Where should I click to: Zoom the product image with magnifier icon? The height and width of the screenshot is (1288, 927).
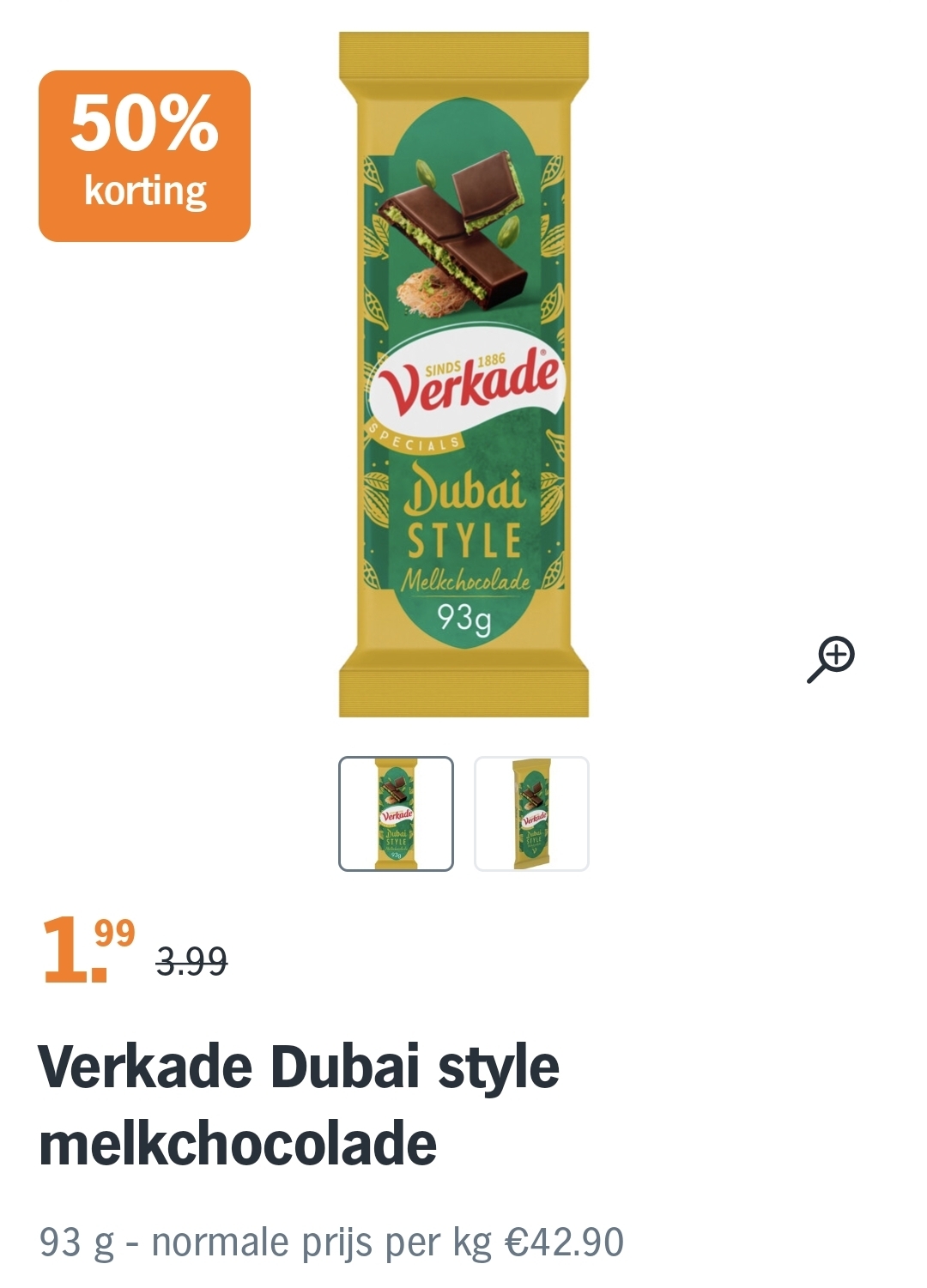830,659
